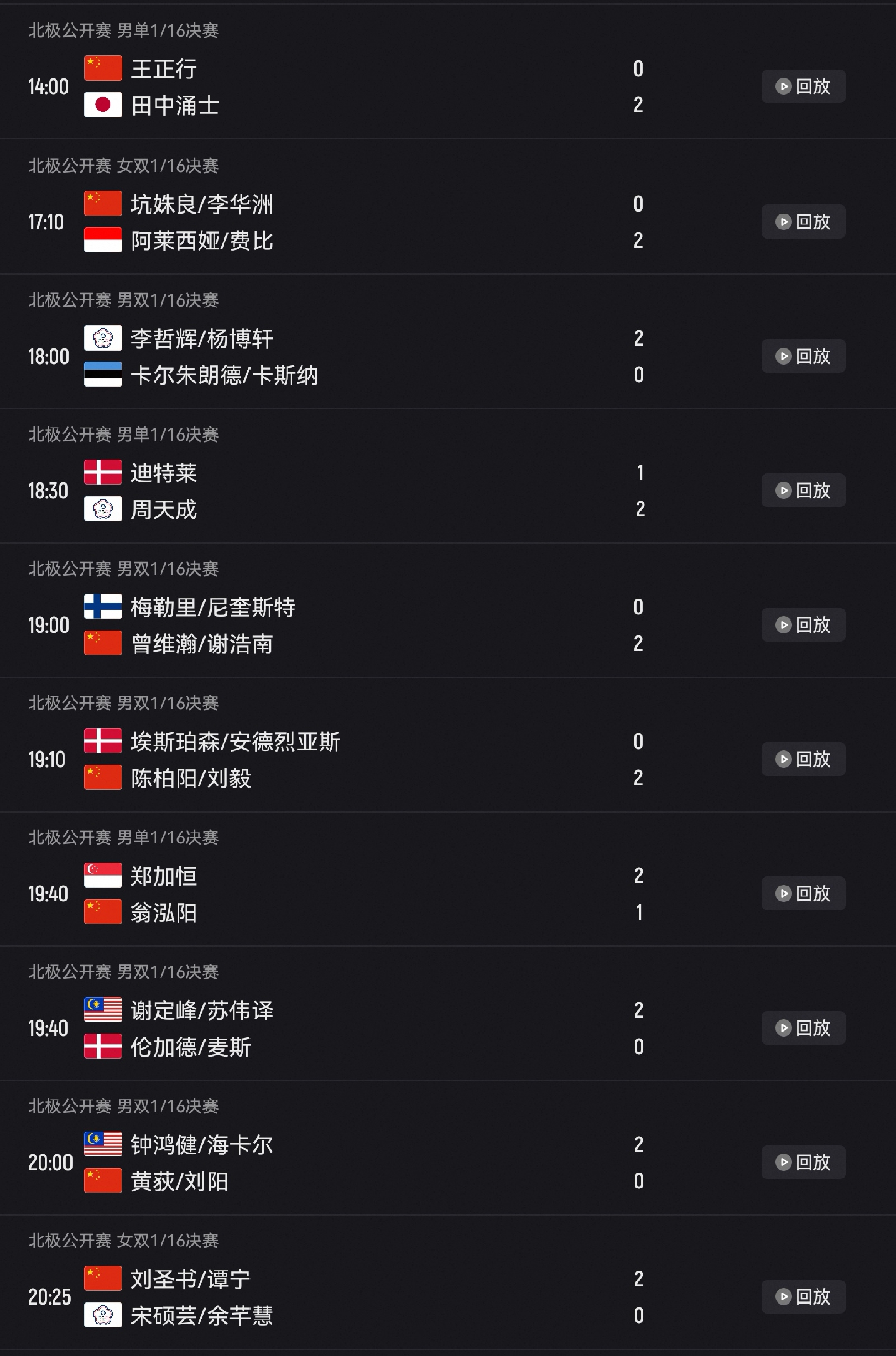The width and height of the screenshot is (896, 1356).
Task: Open replay for 谢定峰/苏伟译 match
Action: pyautogui.click(x=803, y=1028)
